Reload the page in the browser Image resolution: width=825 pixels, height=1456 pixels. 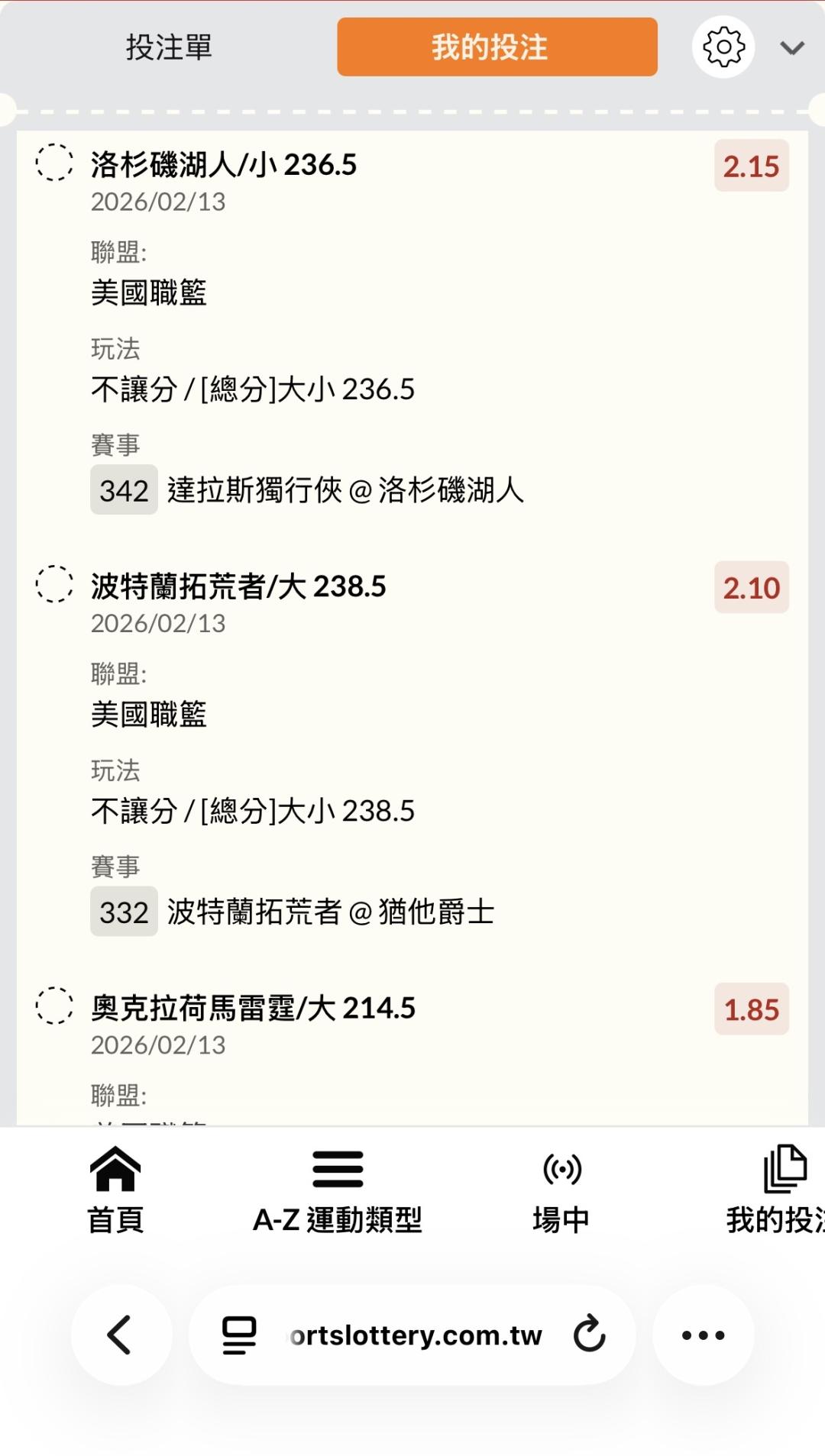pos(589,1335)
